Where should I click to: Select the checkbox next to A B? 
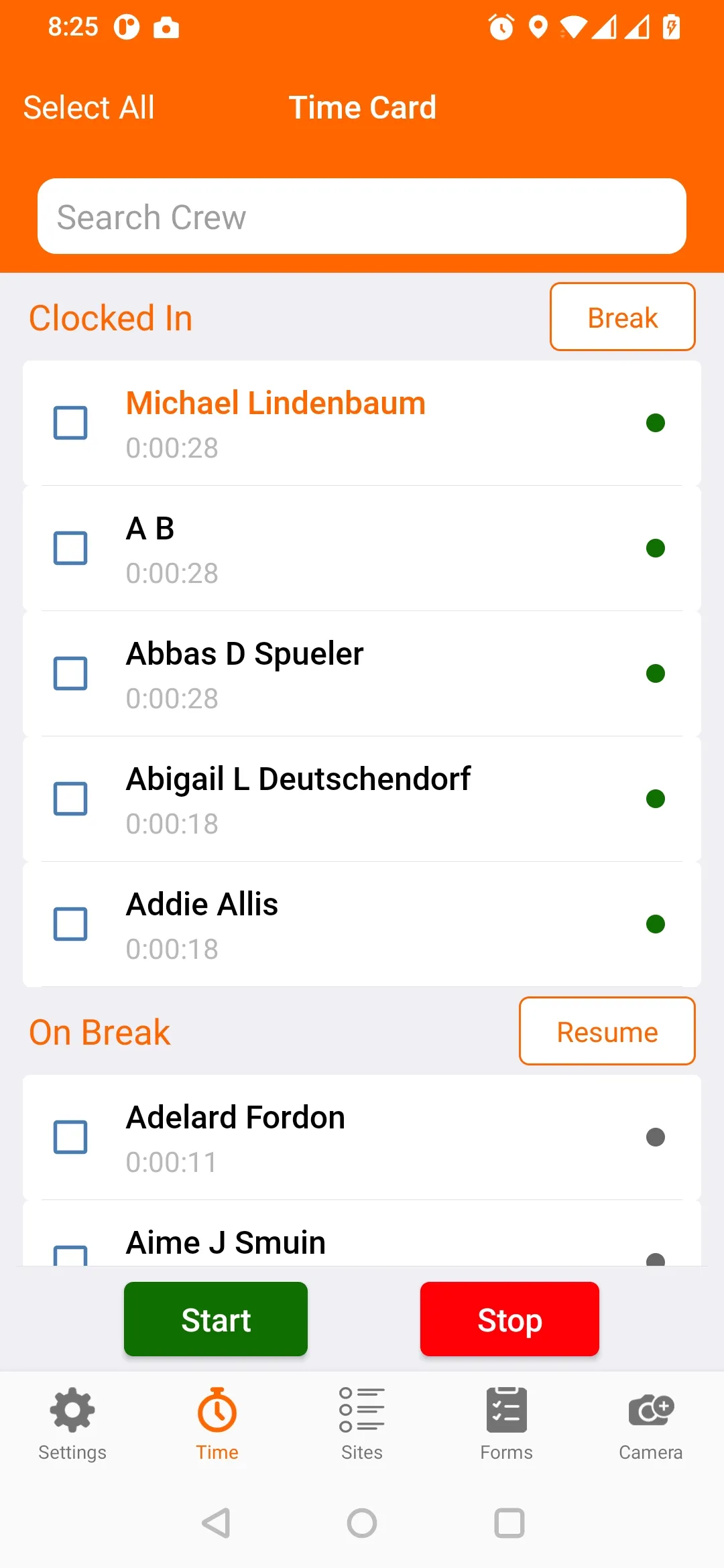(70, 548)
